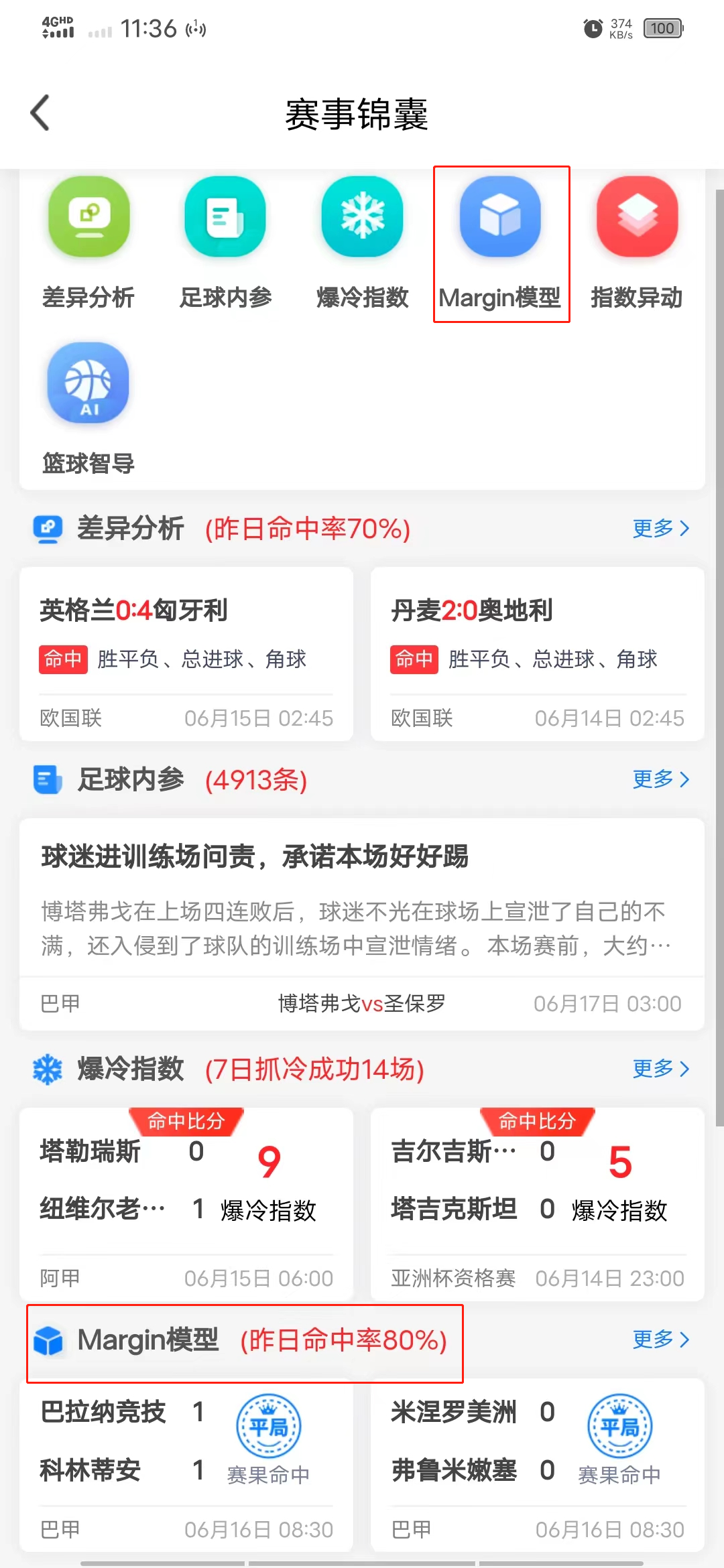View more 足球内参 articles
This screenshot has height=1568, width=724.
[660, 779]
